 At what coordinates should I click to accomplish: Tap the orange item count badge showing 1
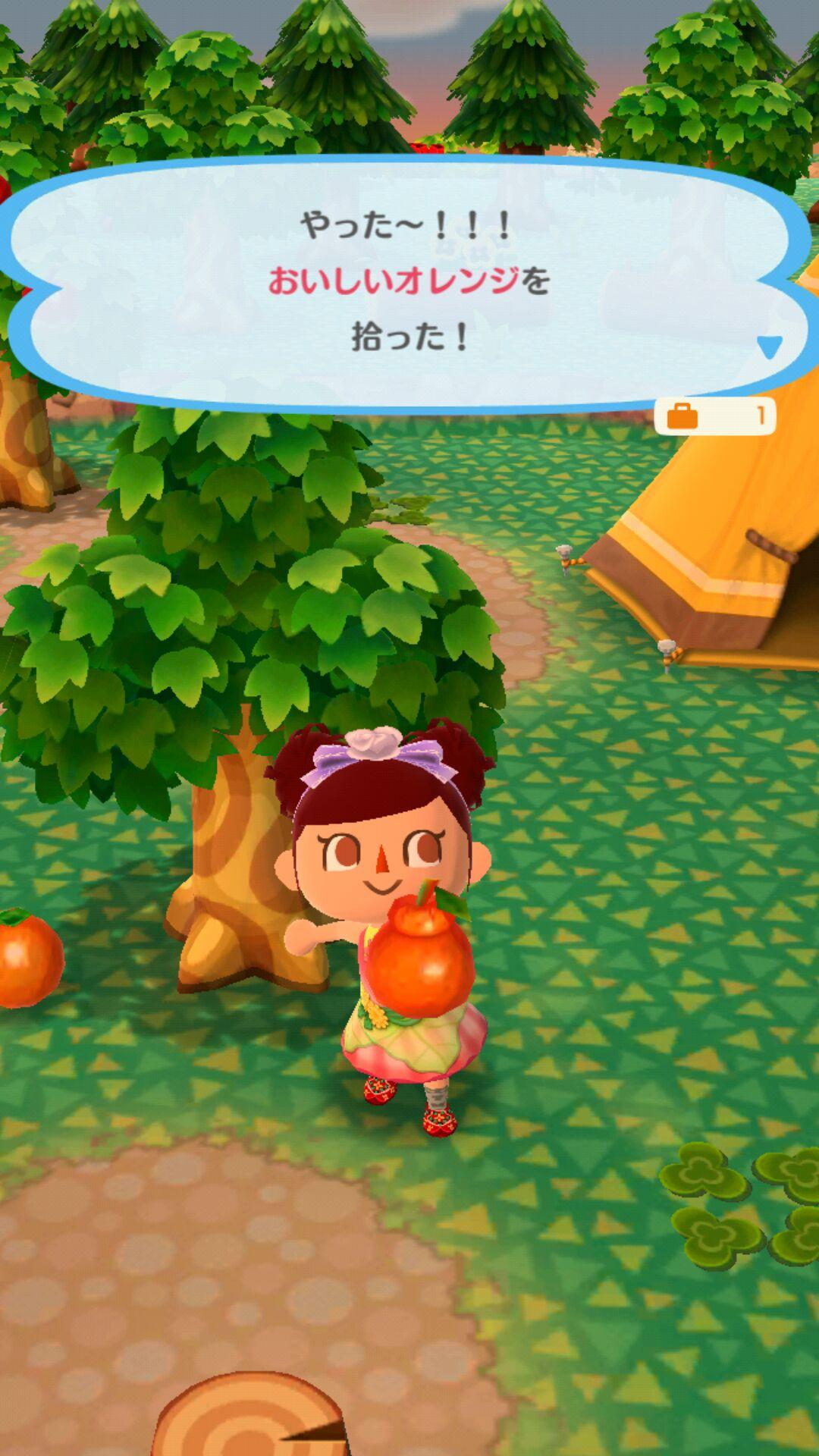(761, 413)
